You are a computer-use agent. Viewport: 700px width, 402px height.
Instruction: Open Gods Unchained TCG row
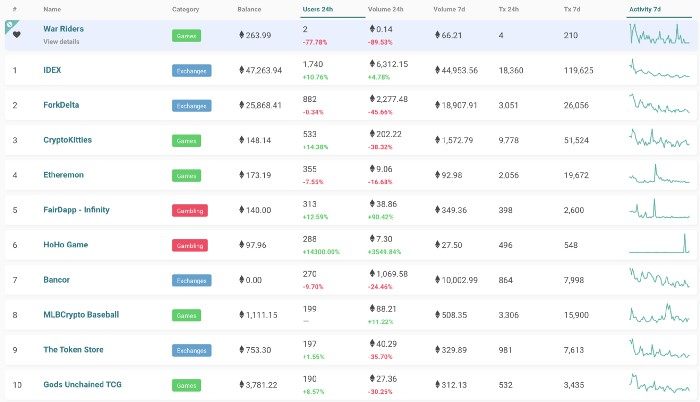(x=84, y=385)
